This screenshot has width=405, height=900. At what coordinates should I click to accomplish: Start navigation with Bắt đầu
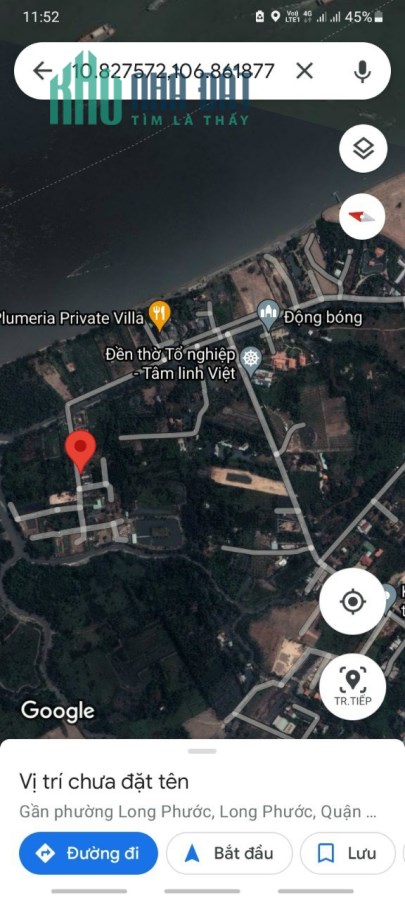click(x=229, y=854)
